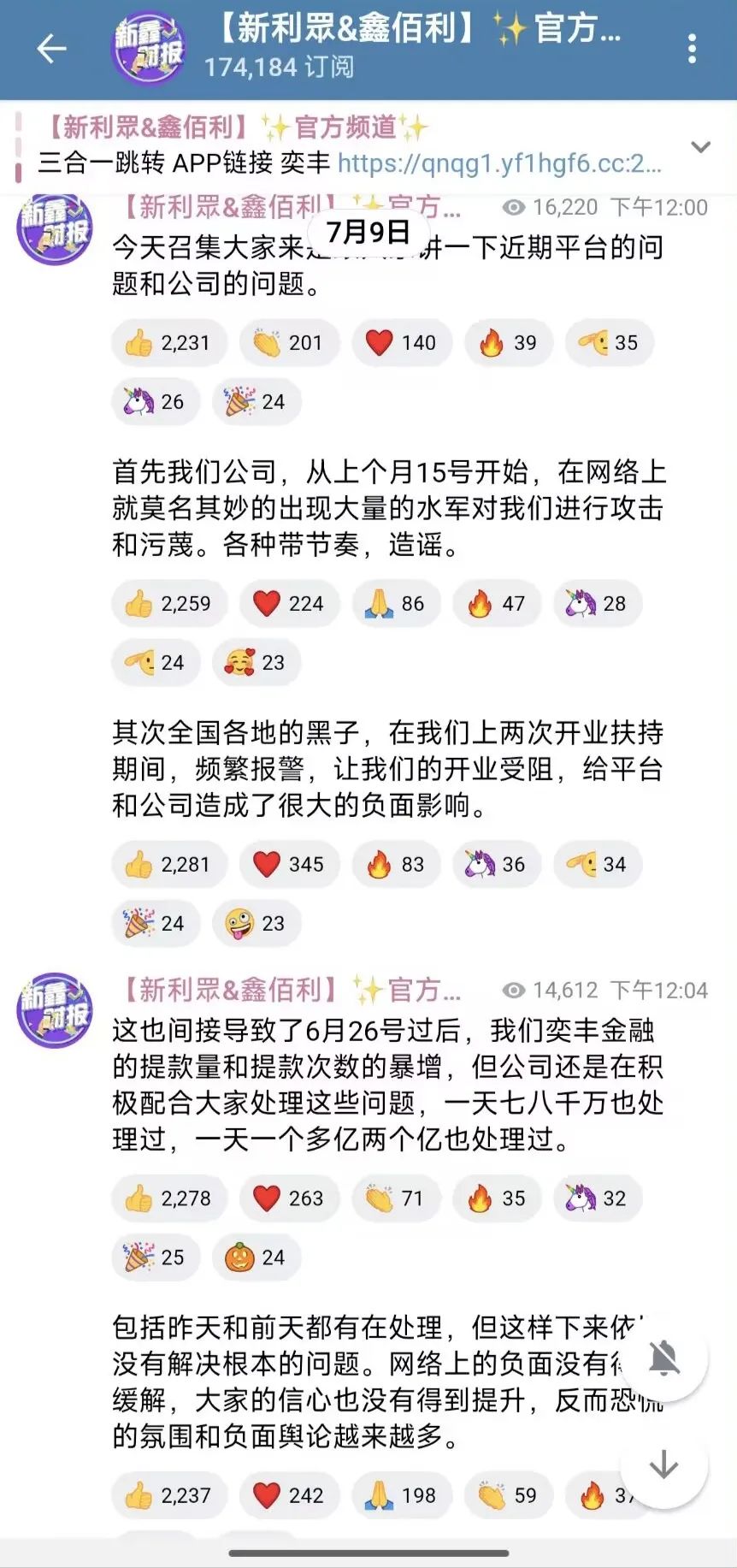Image resolution: width=737 pixels, height=1568 pixels.
Task: Tap the back arrow to exit the channel
Action: click(50, 49)
